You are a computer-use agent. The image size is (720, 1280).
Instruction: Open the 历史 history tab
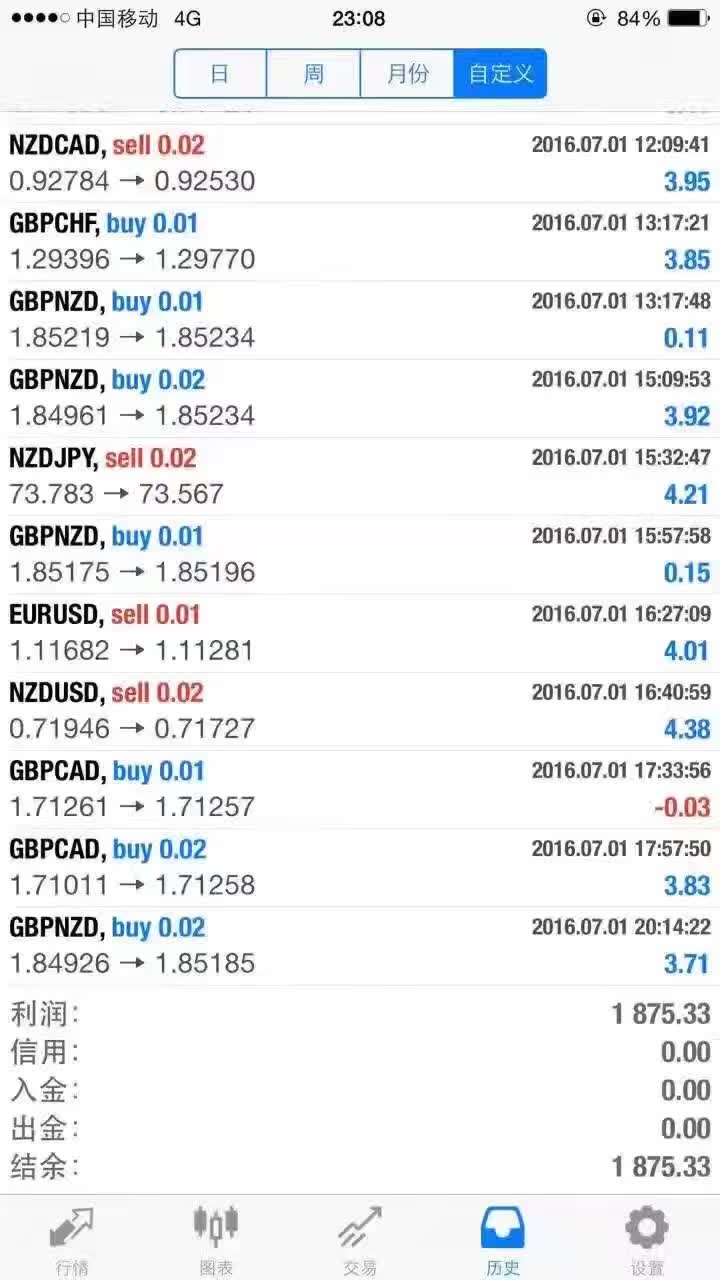(x=503, y=1240)
